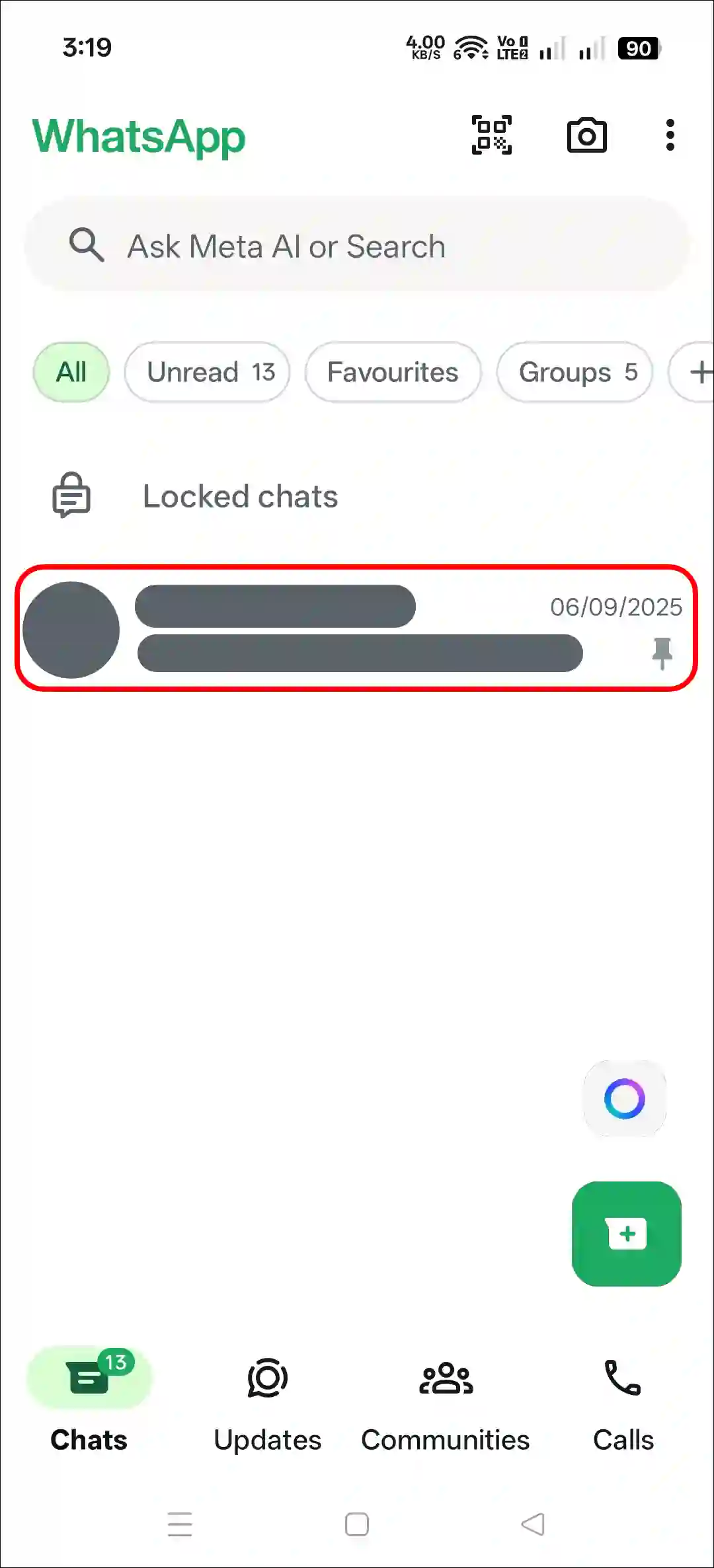Open the three-dot overflow menu

[670, 135]
